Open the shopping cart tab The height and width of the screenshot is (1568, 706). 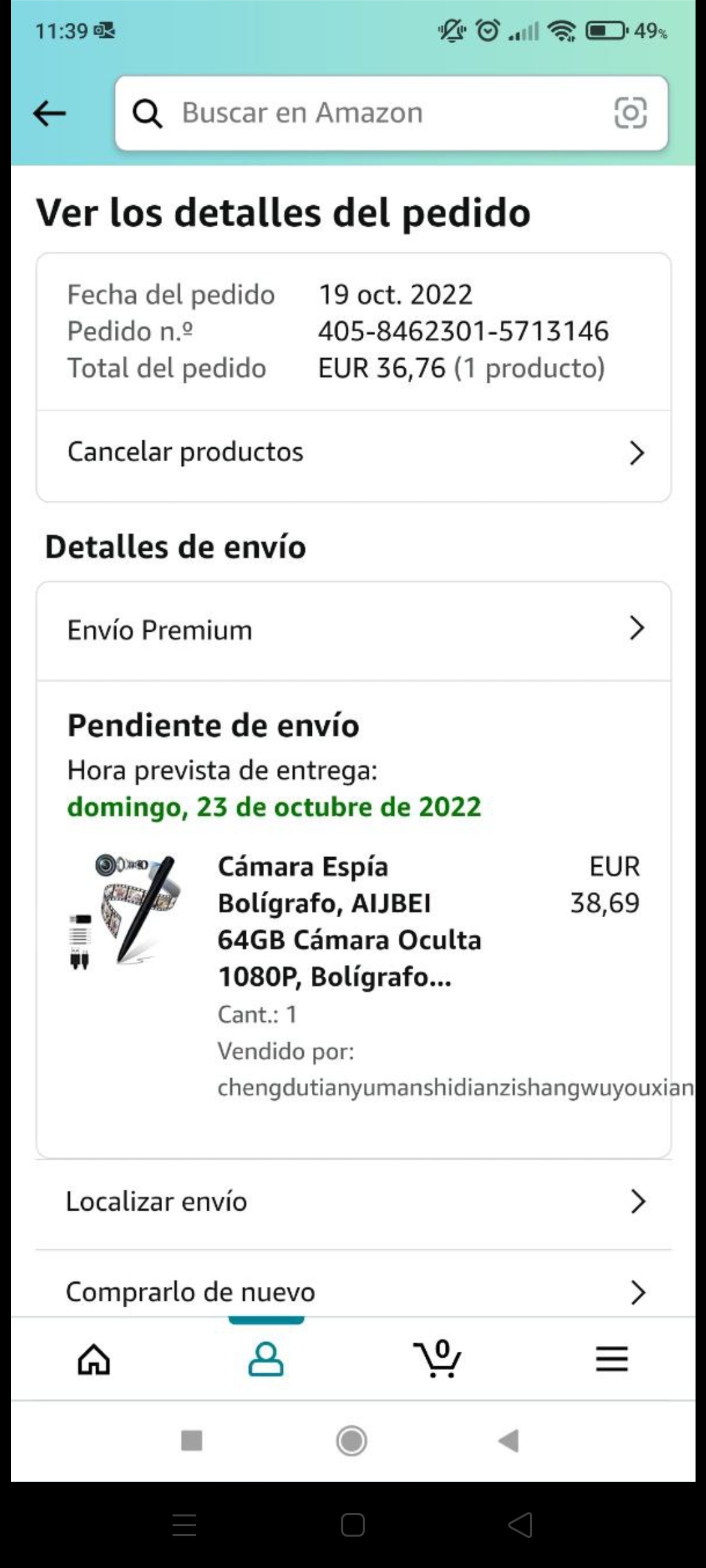438,1359
